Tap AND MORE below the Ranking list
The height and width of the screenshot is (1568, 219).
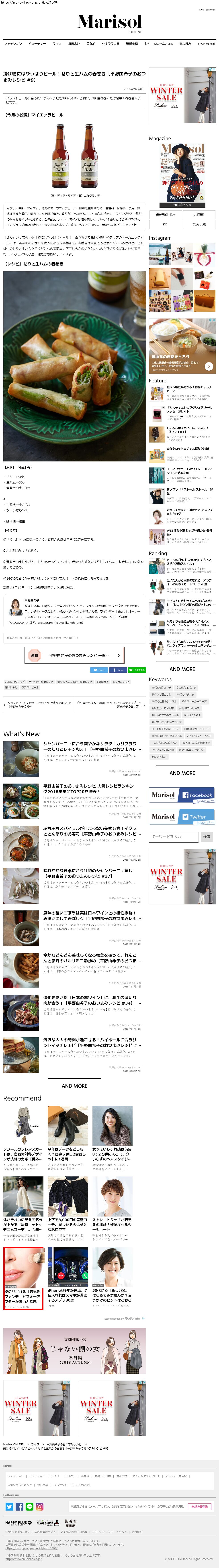[182, 669]
